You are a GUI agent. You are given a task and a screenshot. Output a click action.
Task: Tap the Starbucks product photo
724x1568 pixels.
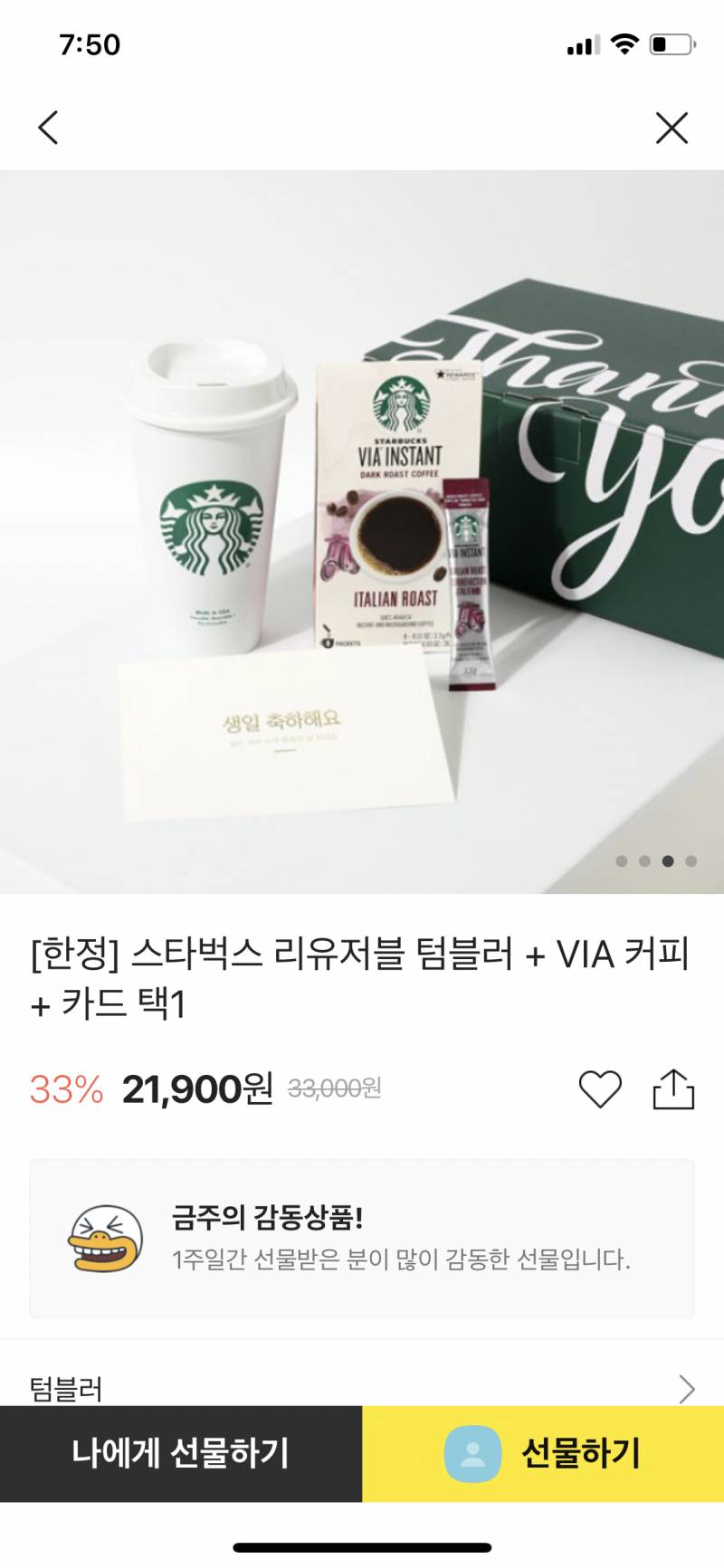[x=362, y=525]
